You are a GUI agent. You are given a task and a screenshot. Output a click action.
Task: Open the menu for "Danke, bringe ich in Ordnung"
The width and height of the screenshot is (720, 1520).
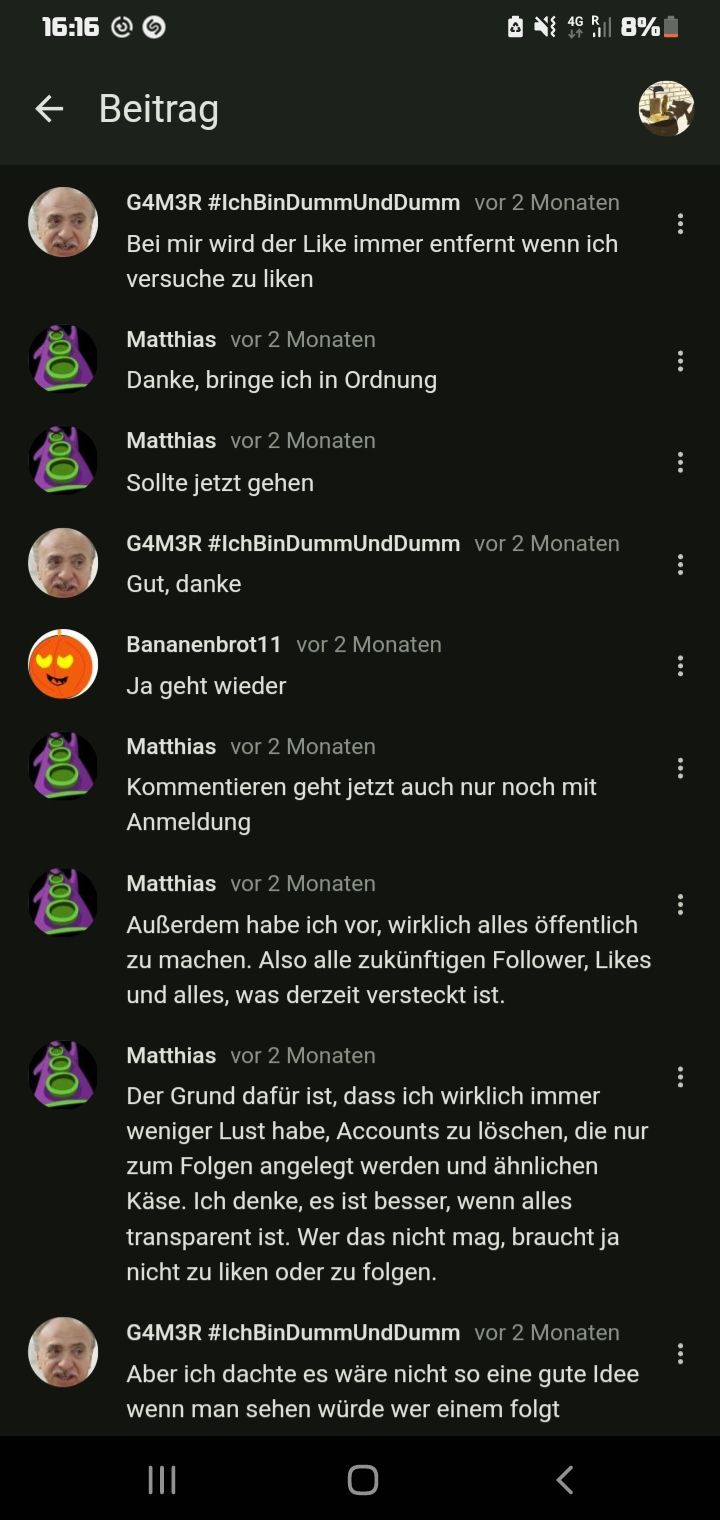click(680, 361)
